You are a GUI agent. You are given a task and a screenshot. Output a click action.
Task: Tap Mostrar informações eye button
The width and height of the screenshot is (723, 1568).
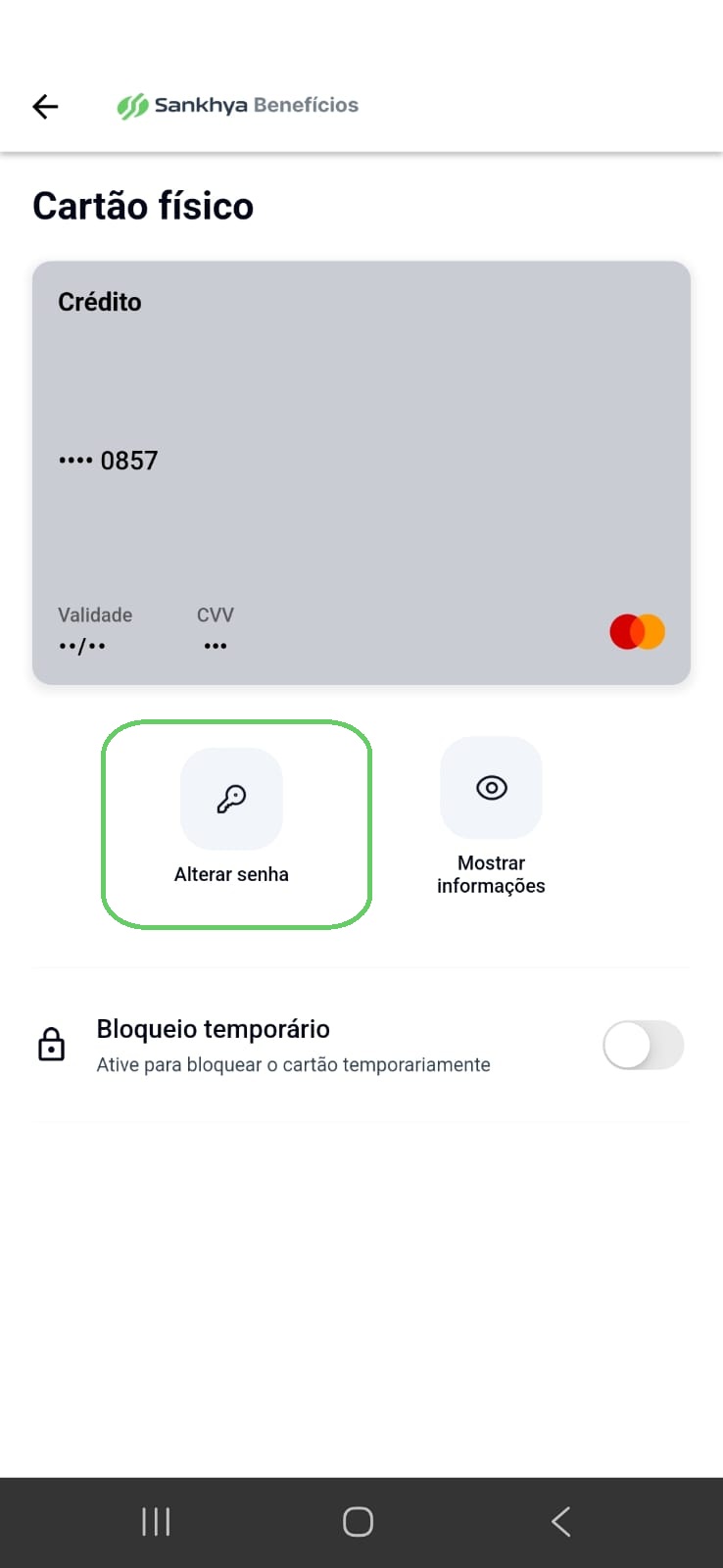[x=491, y=788]
